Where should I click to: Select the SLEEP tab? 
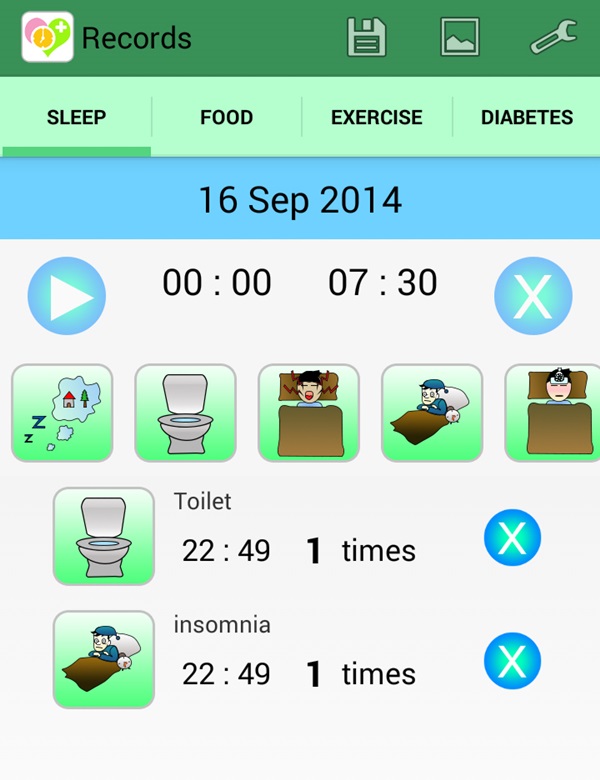76,117
